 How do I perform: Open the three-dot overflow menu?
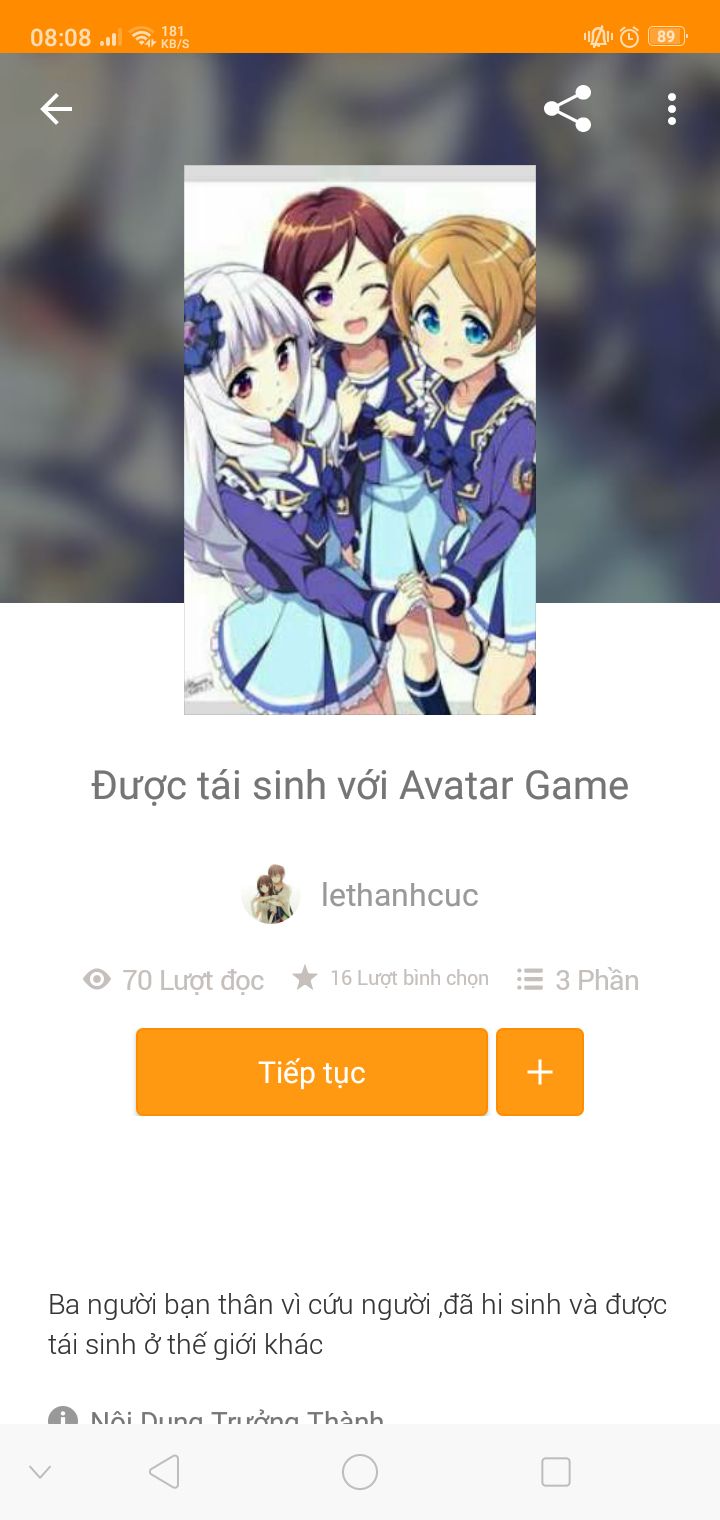point(671,109)
